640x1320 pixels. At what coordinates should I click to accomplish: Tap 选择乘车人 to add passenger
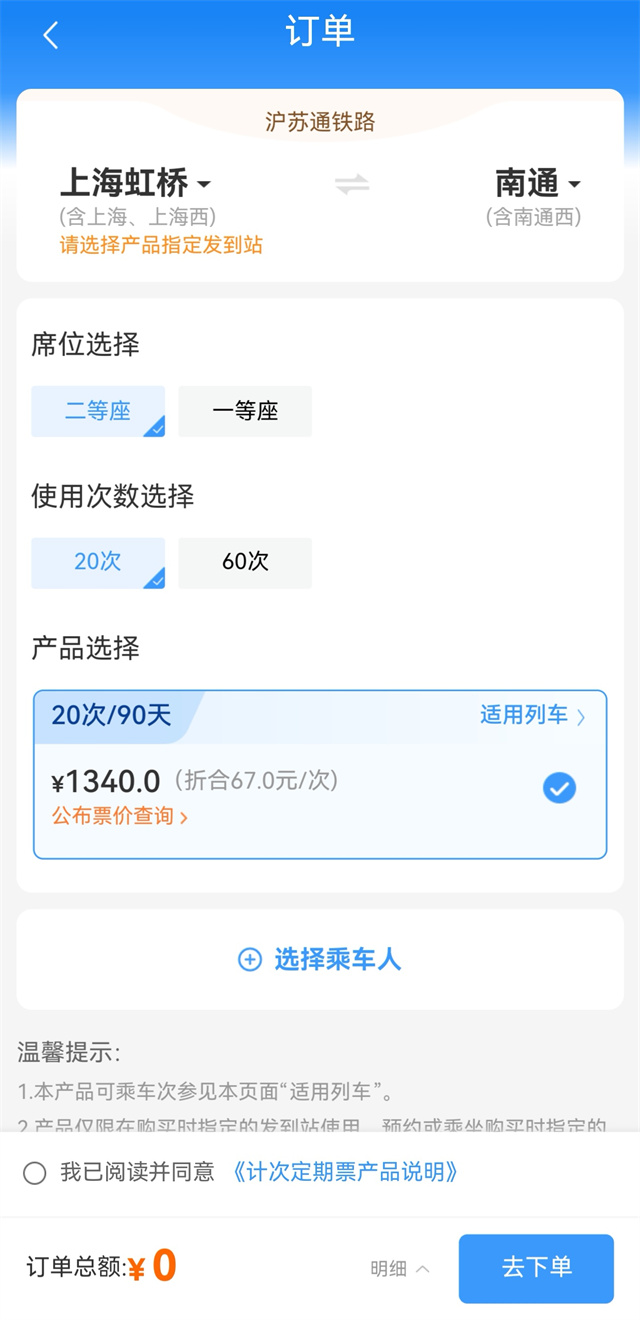[320, 960]
